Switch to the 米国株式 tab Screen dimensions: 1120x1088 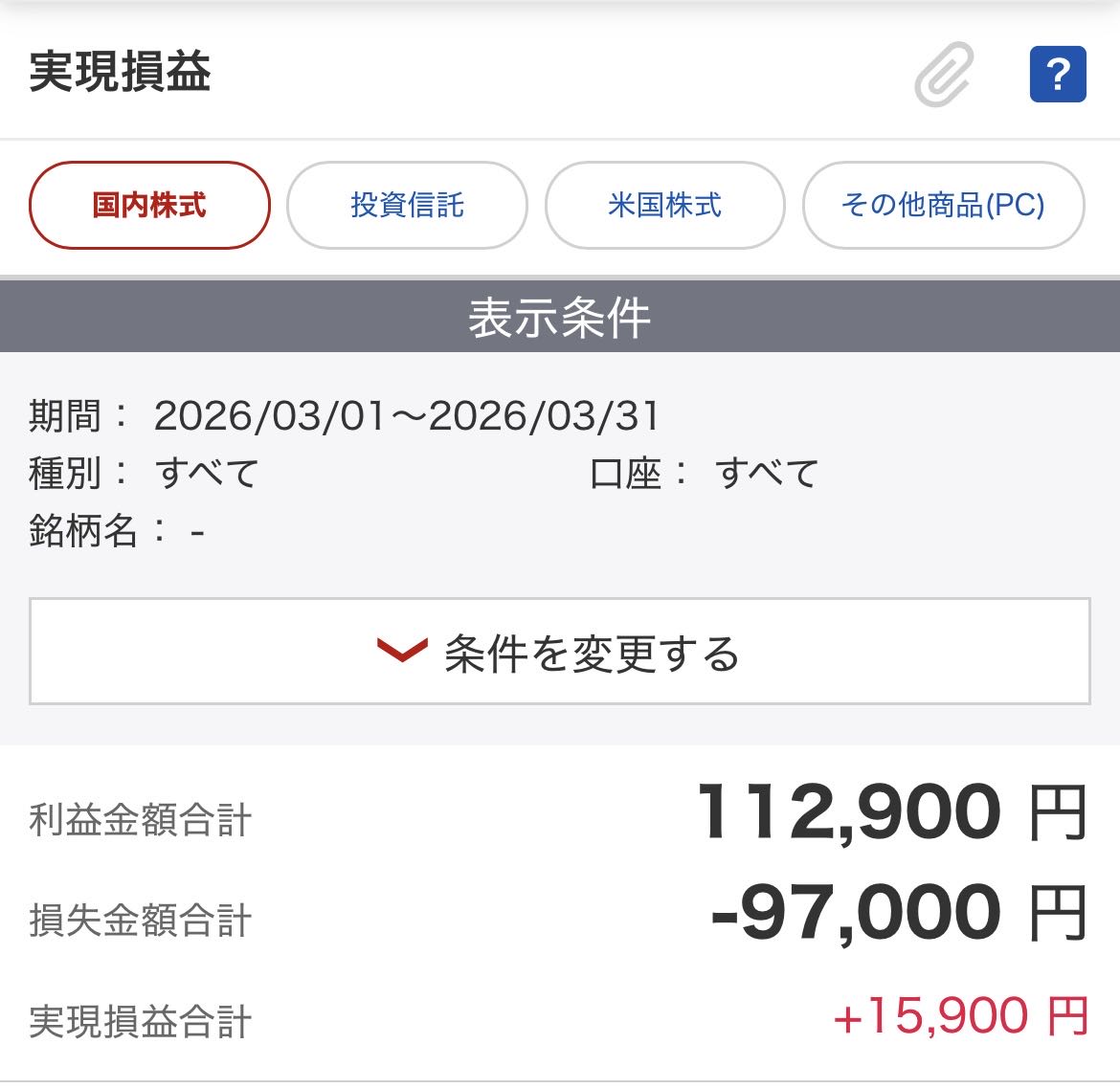pos(664,205)
